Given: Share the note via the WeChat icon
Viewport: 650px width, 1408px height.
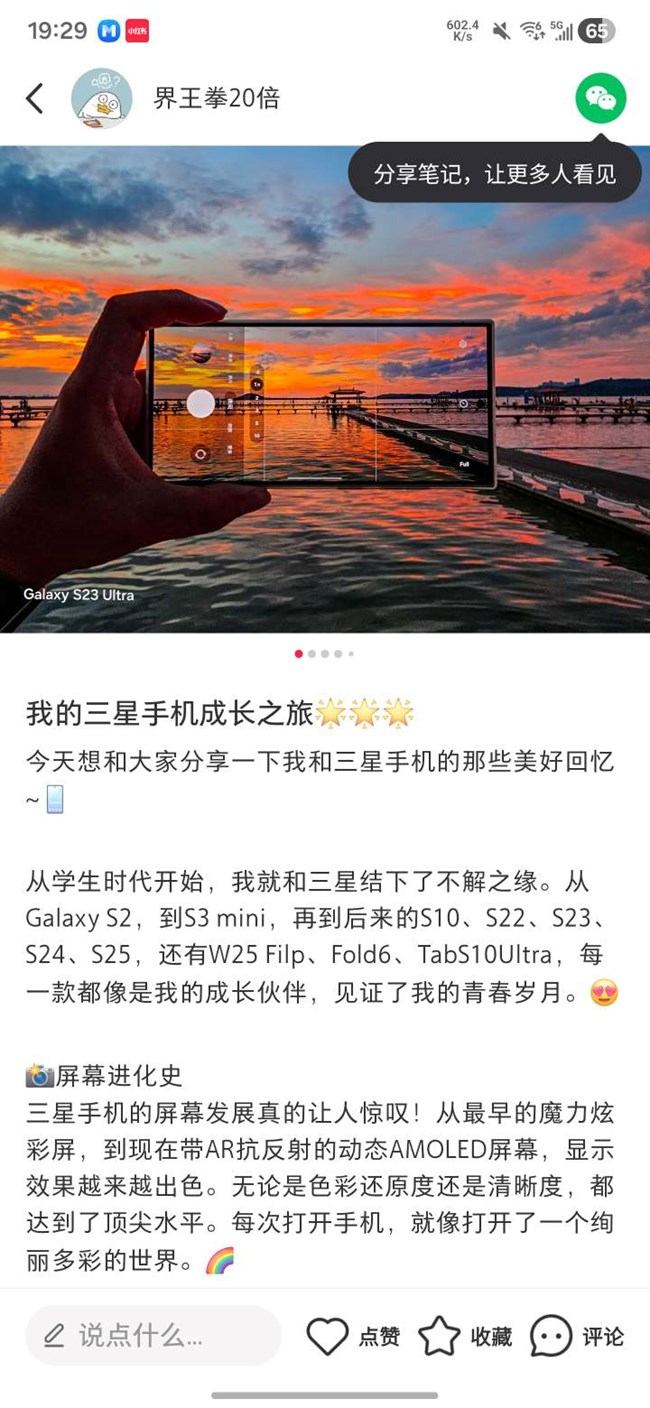Looking at the screenshot, I should (600, 98).
